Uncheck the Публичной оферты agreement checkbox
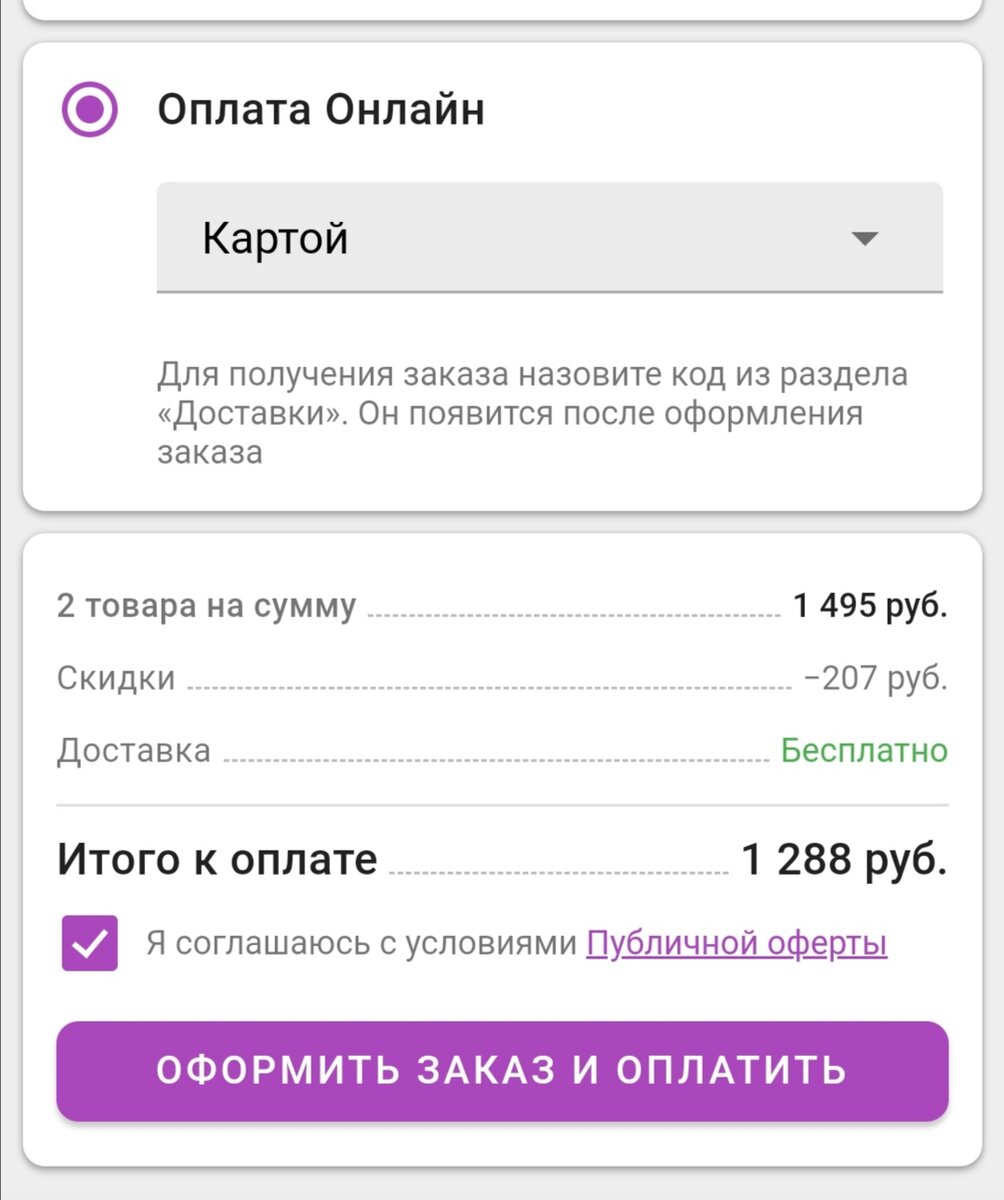 pos(90,943)
